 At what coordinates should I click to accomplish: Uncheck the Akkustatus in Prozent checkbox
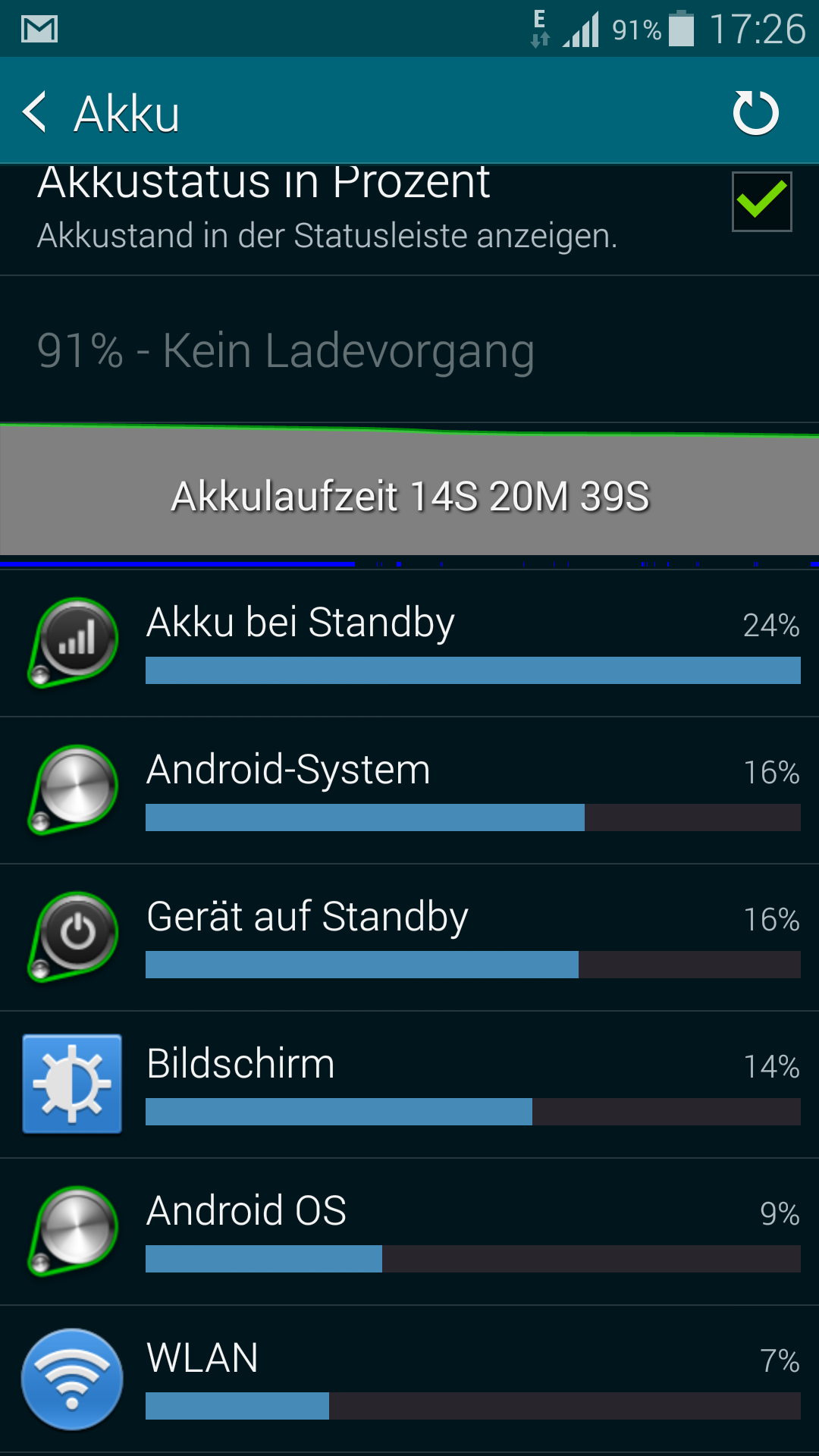tap(761, 202)
